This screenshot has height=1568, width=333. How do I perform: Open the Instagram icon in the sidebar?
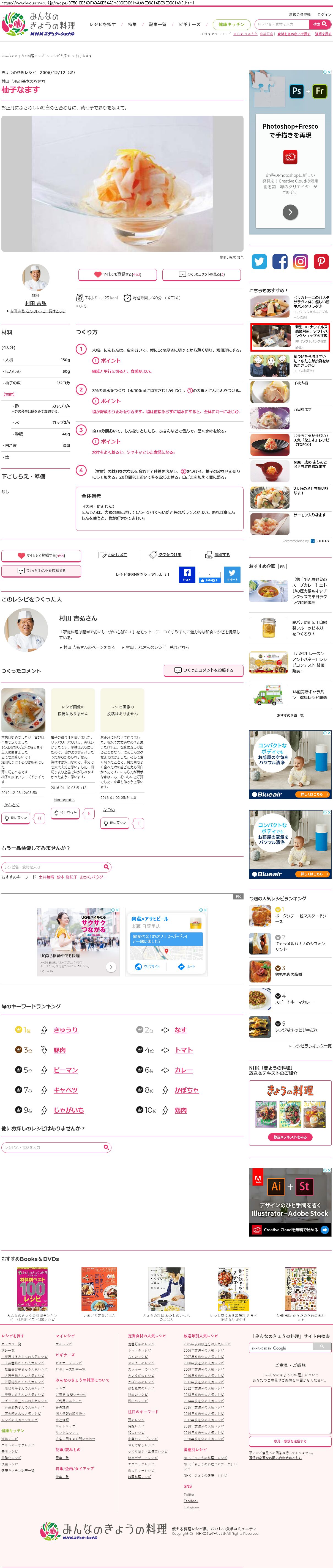tap(301, 262)
